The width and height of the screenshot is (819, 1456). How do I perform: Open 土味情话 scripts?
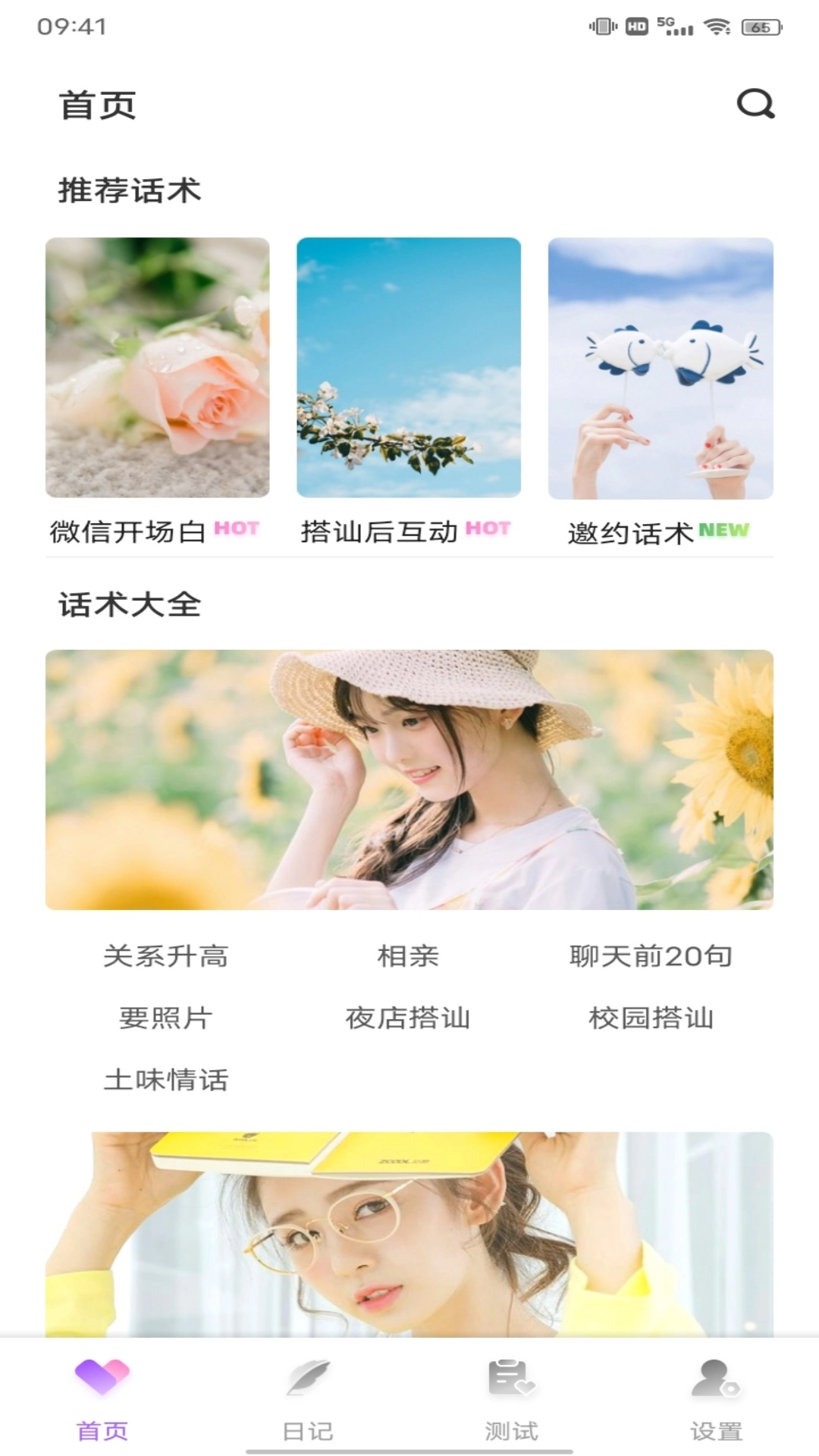tap(166, 1079)
